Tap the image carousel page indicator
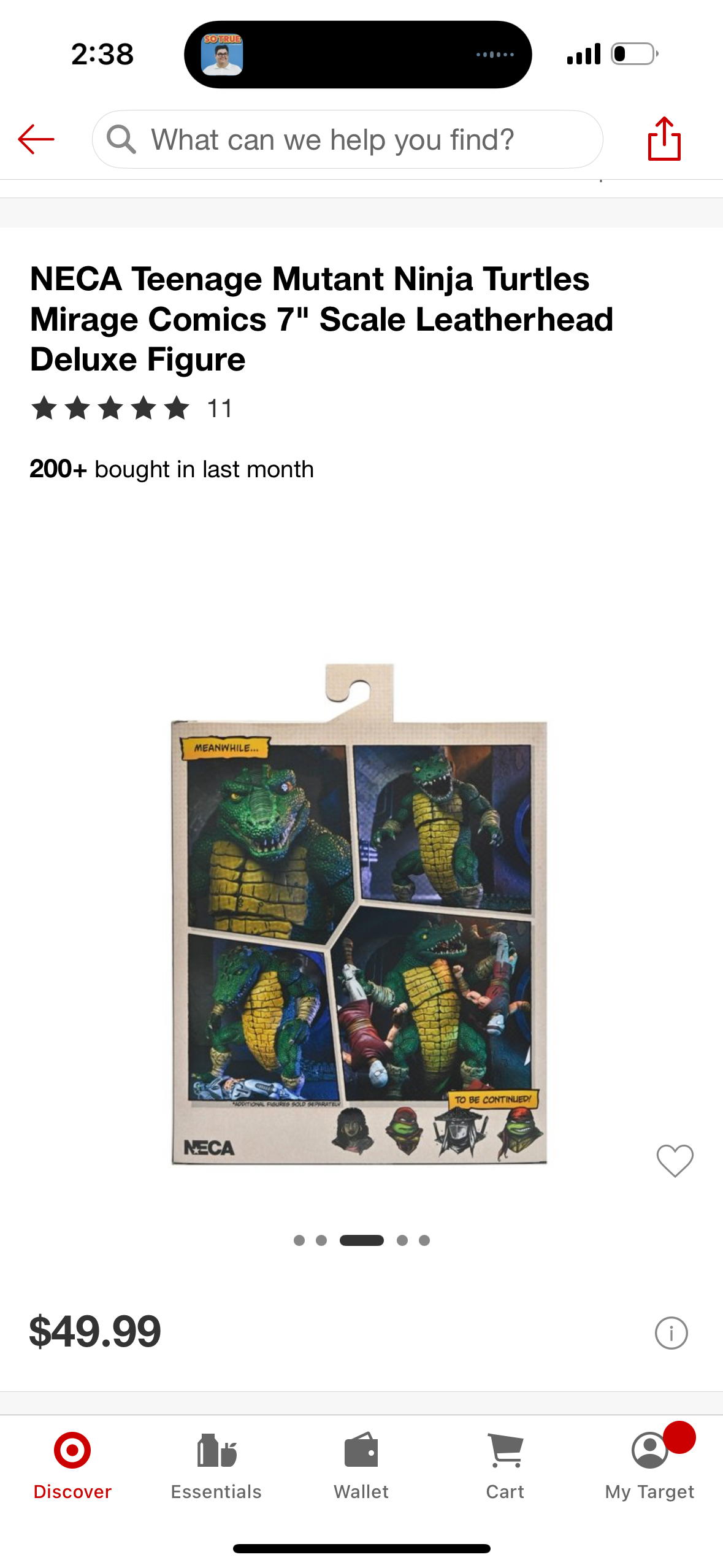This screenshot has height=1568, width=723. coord(362,1240)
